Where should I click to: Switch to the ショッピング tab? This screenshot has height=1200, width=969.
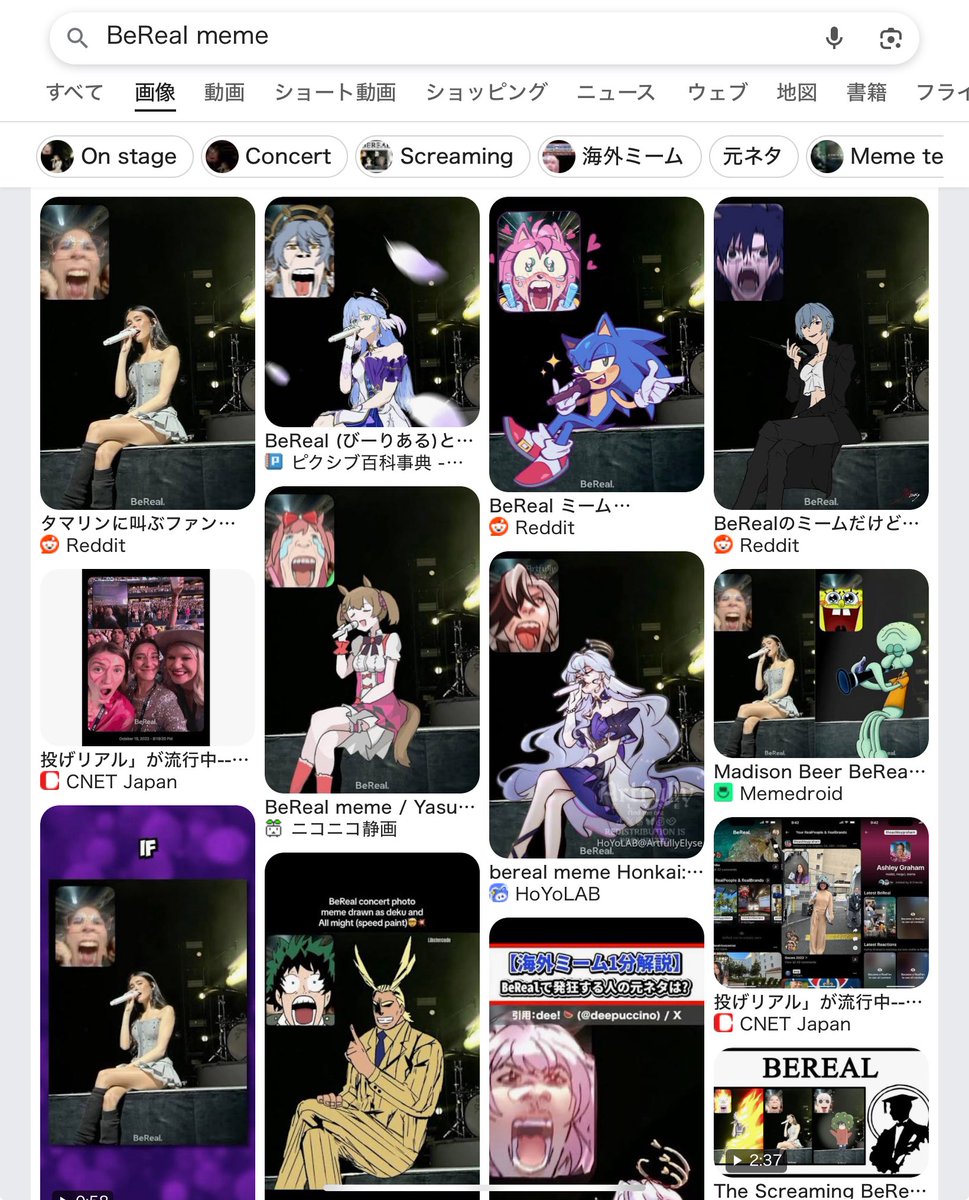[486, 92]
